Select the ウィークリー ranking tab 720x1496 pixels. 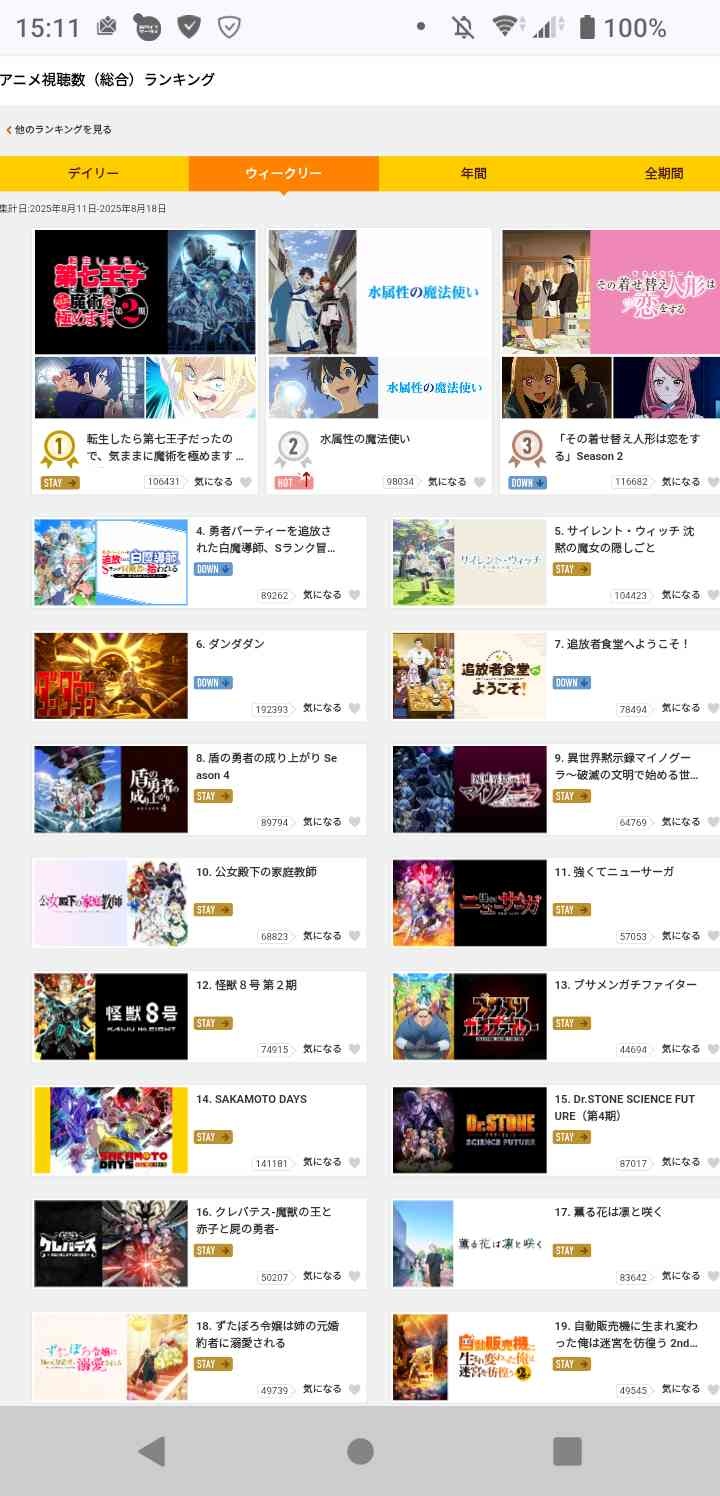point(283,173)
